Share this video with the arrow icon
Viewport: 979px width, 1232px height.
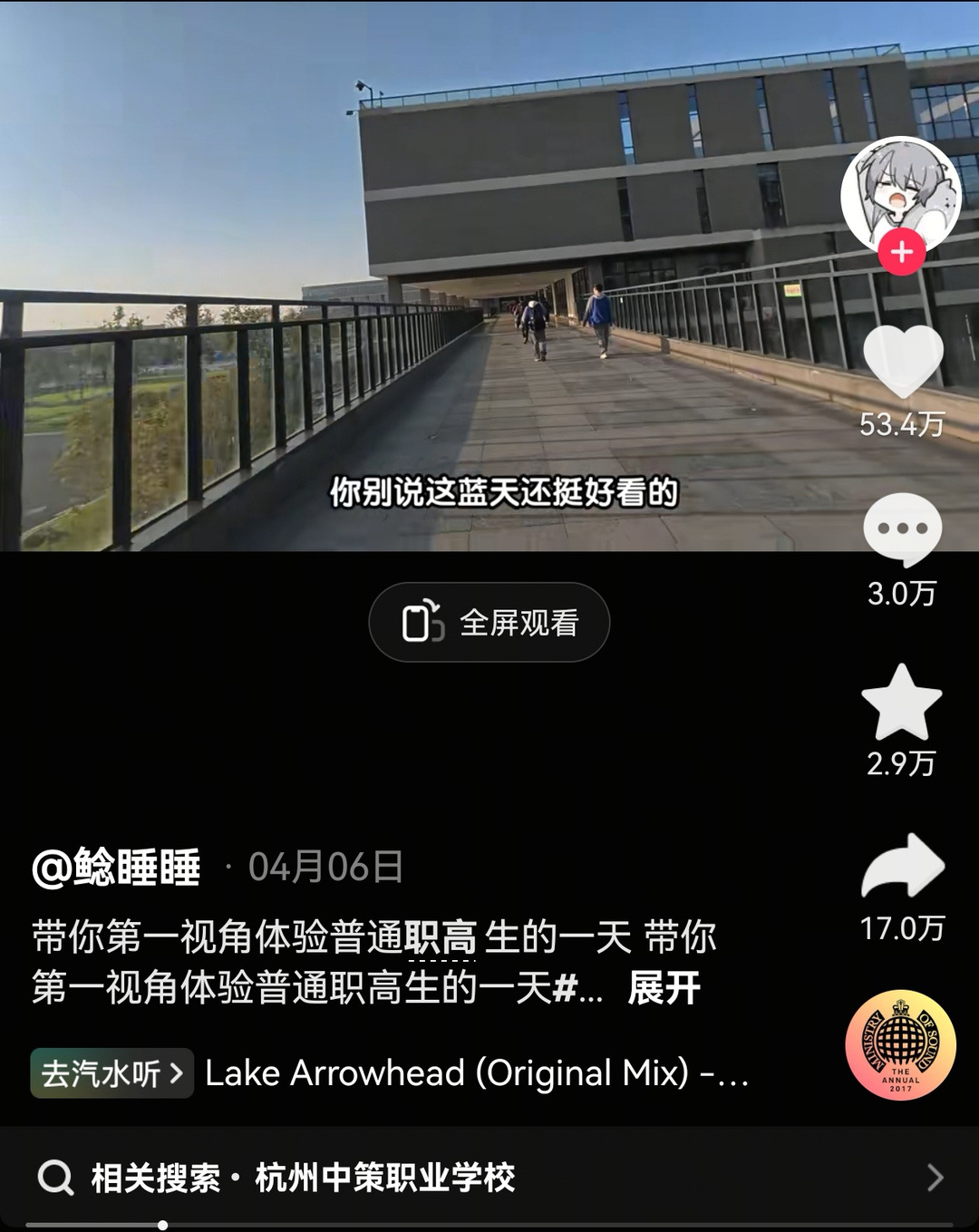click(x=902, y=866)
